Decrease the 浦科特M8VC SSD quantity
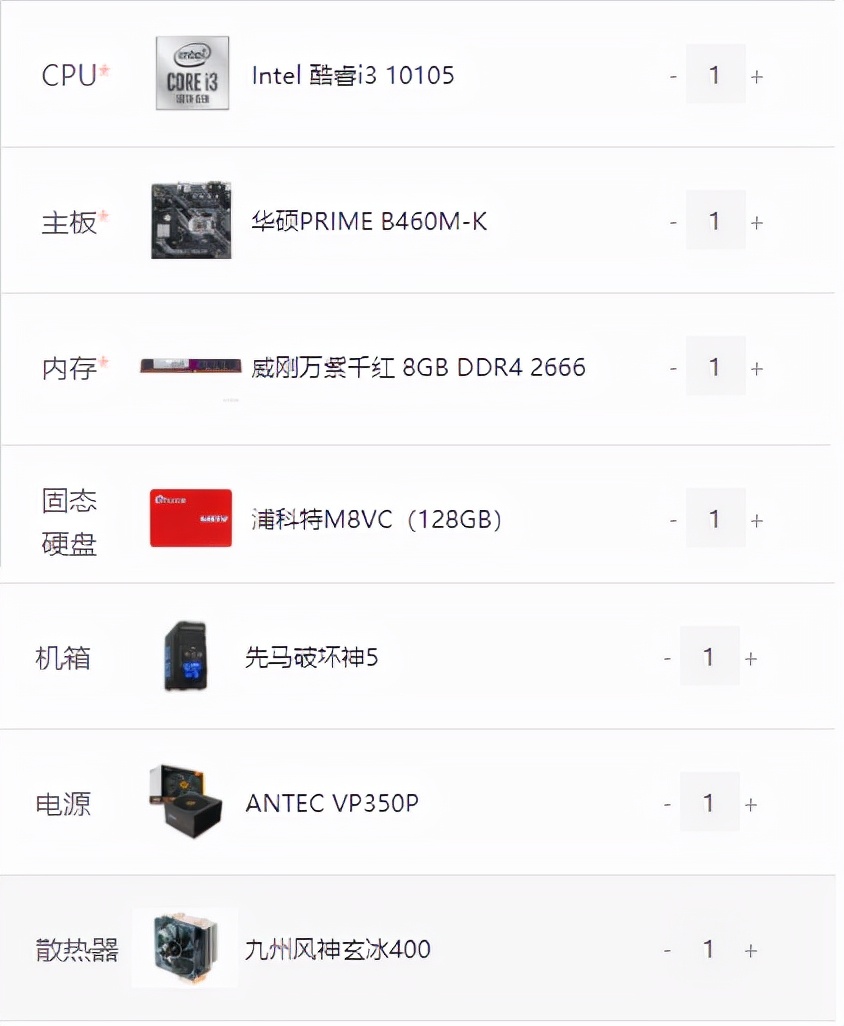Screen dimensions: 844x1026 674,520
